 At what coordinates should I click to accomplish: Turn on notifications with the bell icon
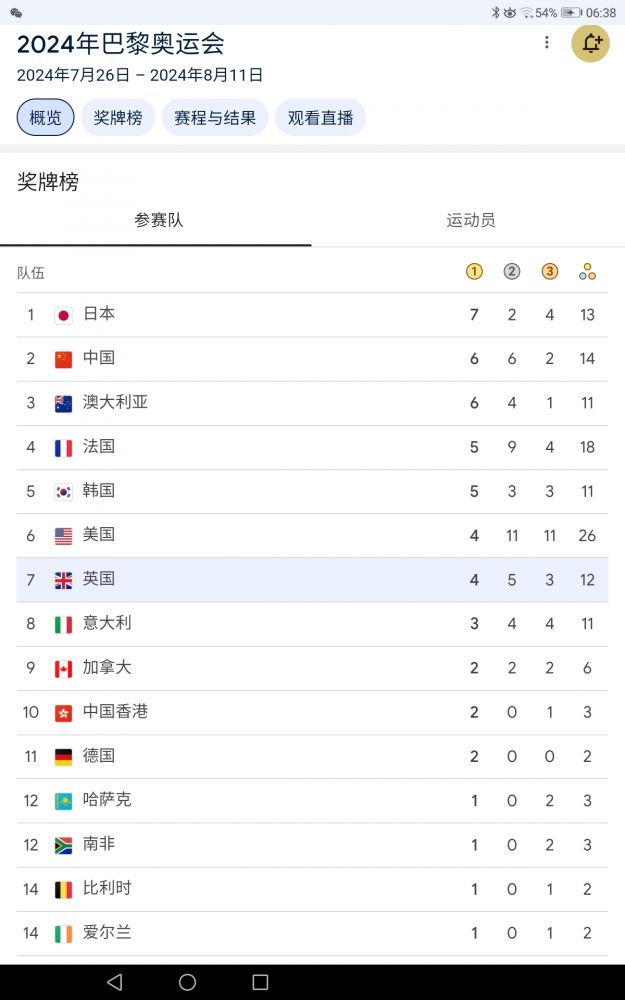pos(590,43)
